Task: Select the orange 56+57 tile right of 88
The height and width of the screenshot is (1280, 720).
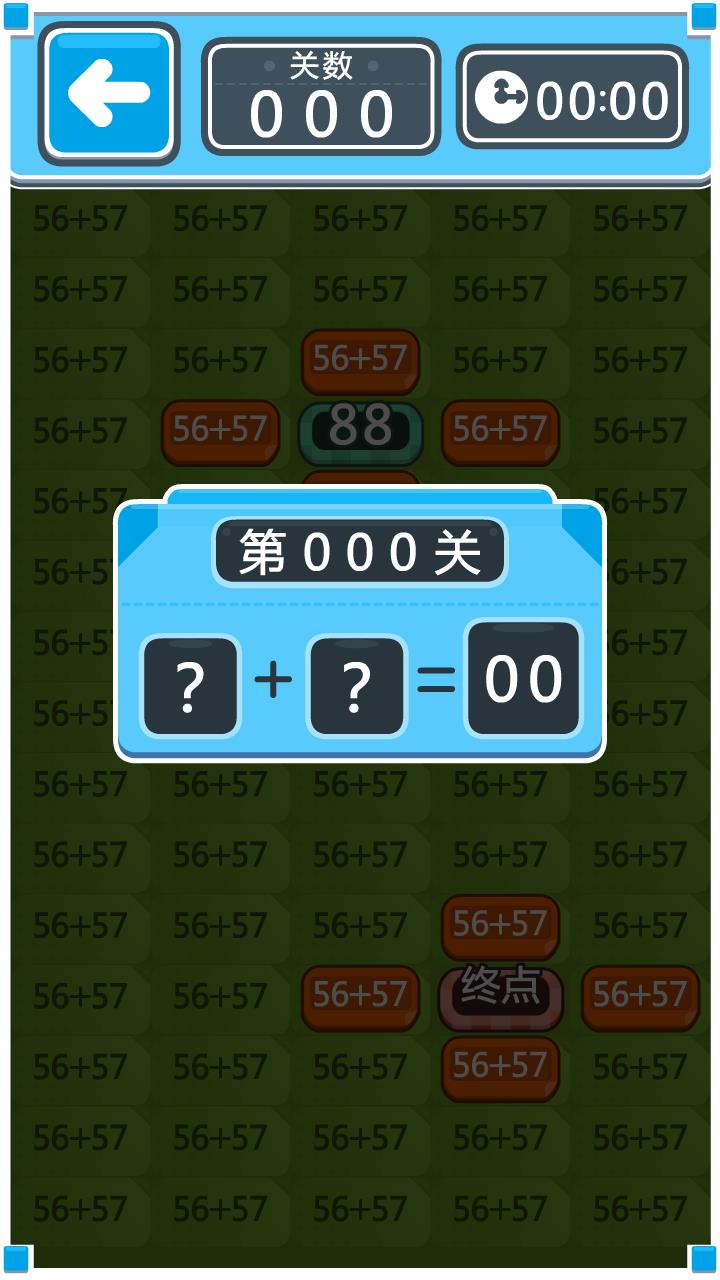Action: point(500,431)
